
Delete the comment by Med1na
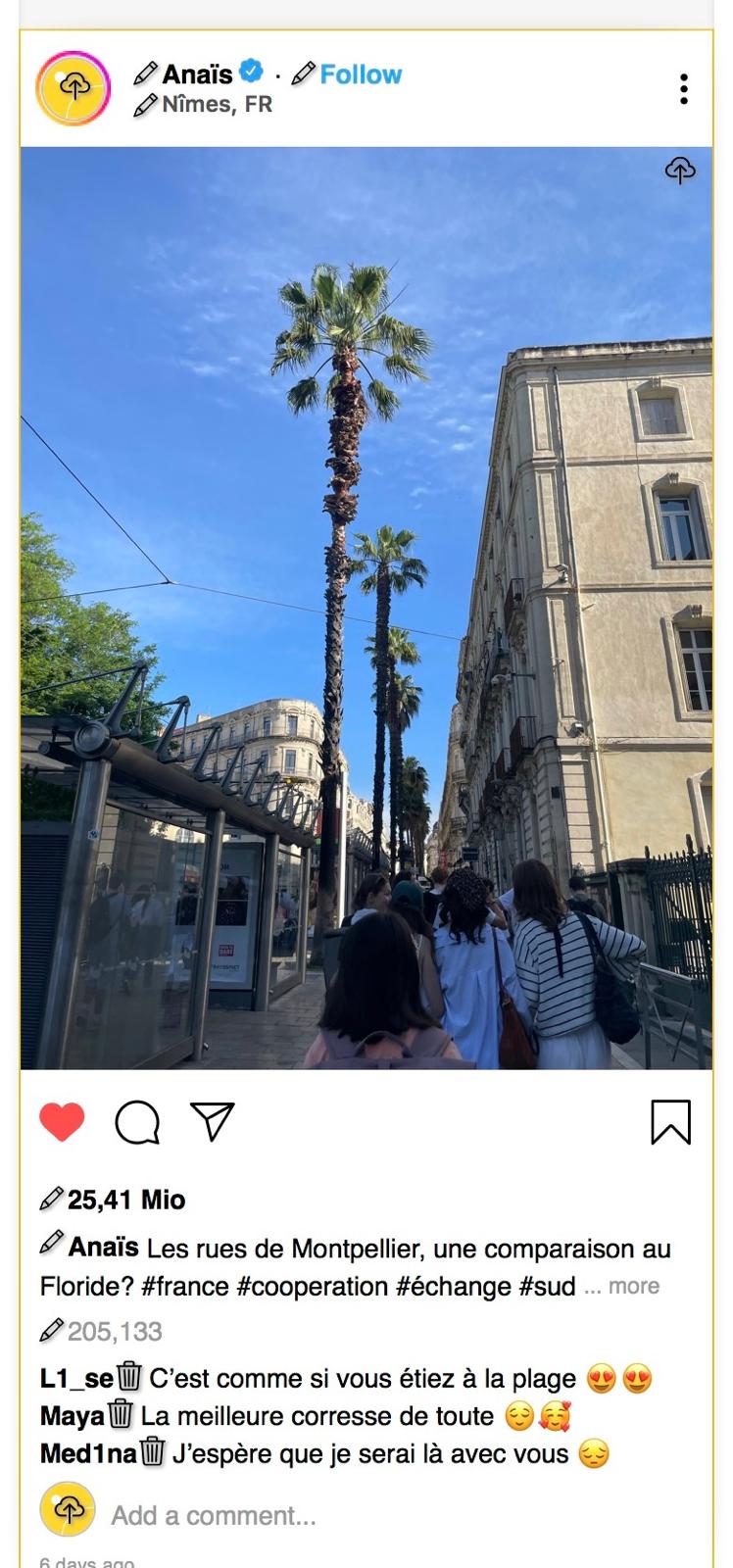point(152,1451)
